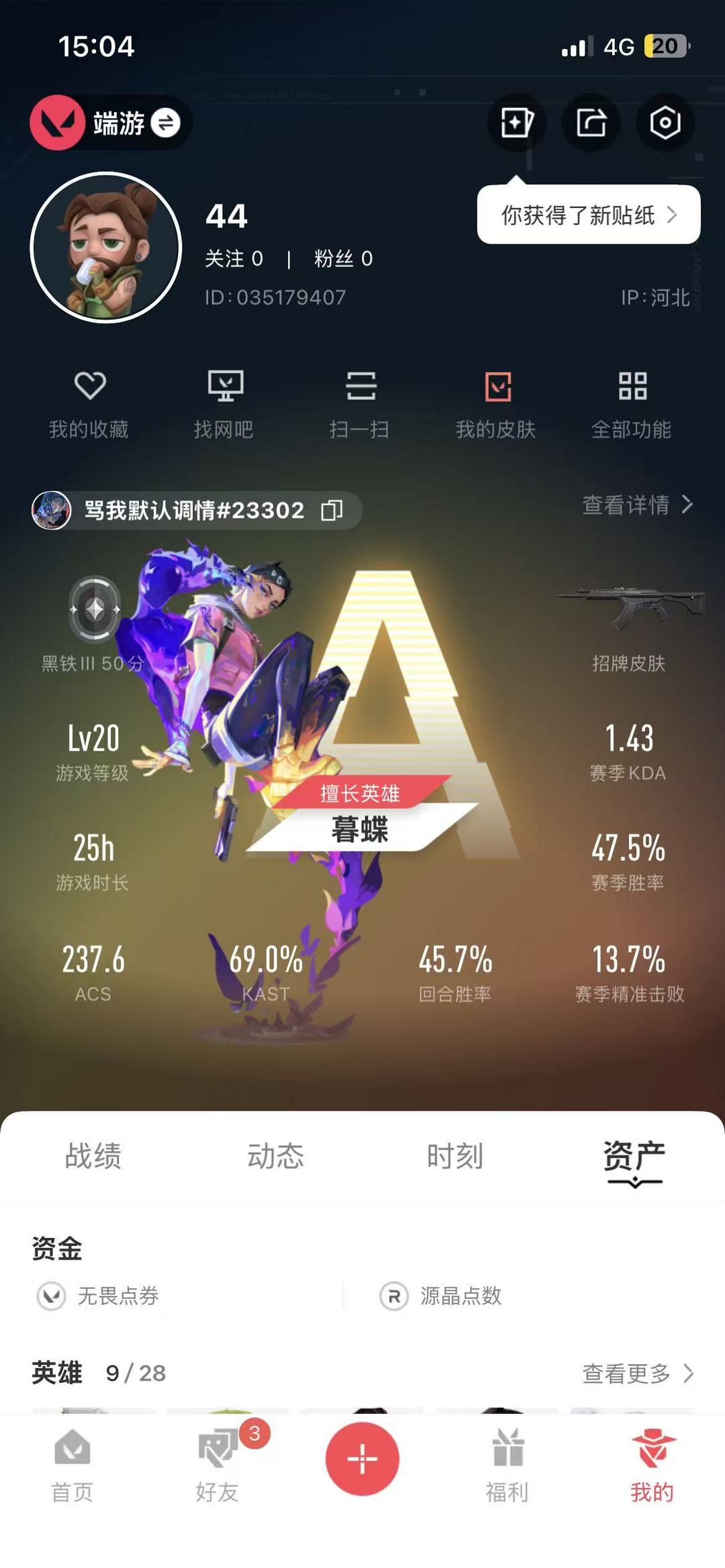
Task: Switch to the 战绩 tab
Action: point(94,1155)
